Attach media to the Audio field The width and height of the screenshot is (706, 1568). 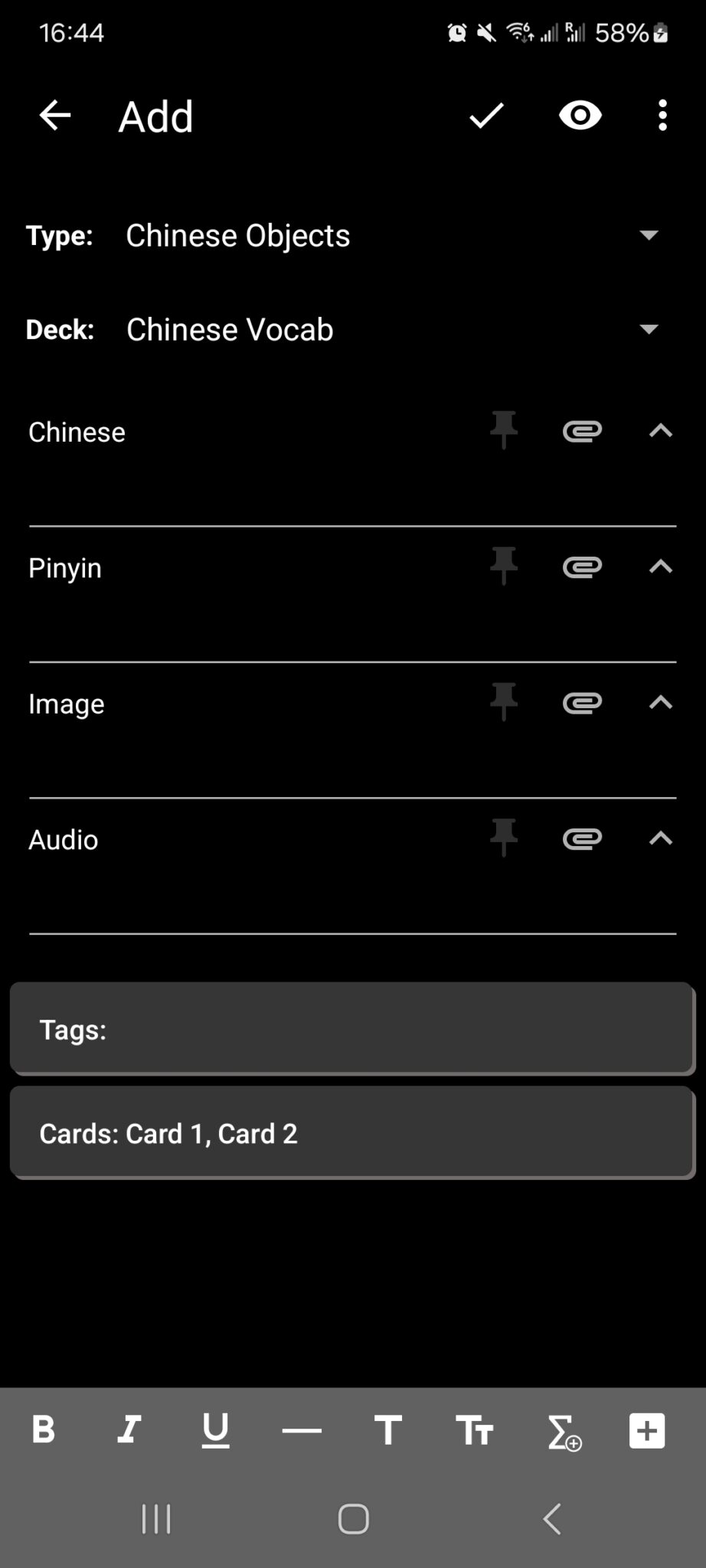coord(581,838)
